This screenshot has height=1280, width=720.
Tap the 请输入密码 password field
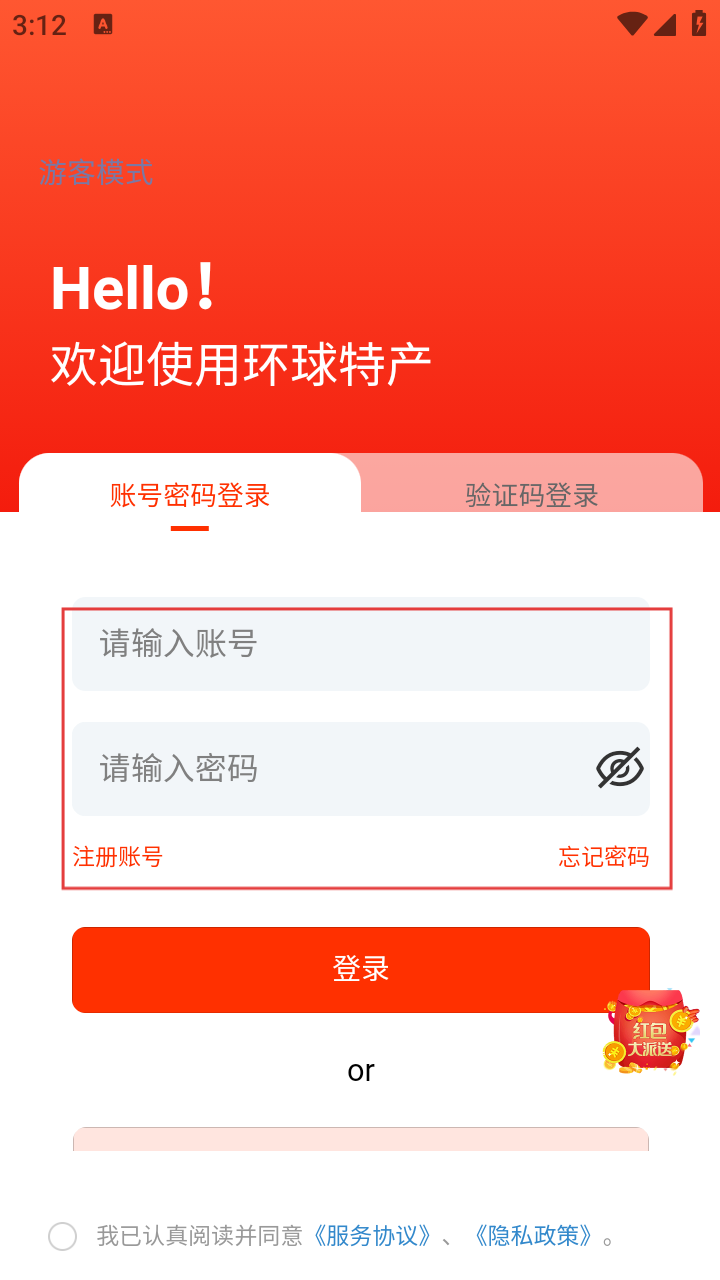pos(330,769)
